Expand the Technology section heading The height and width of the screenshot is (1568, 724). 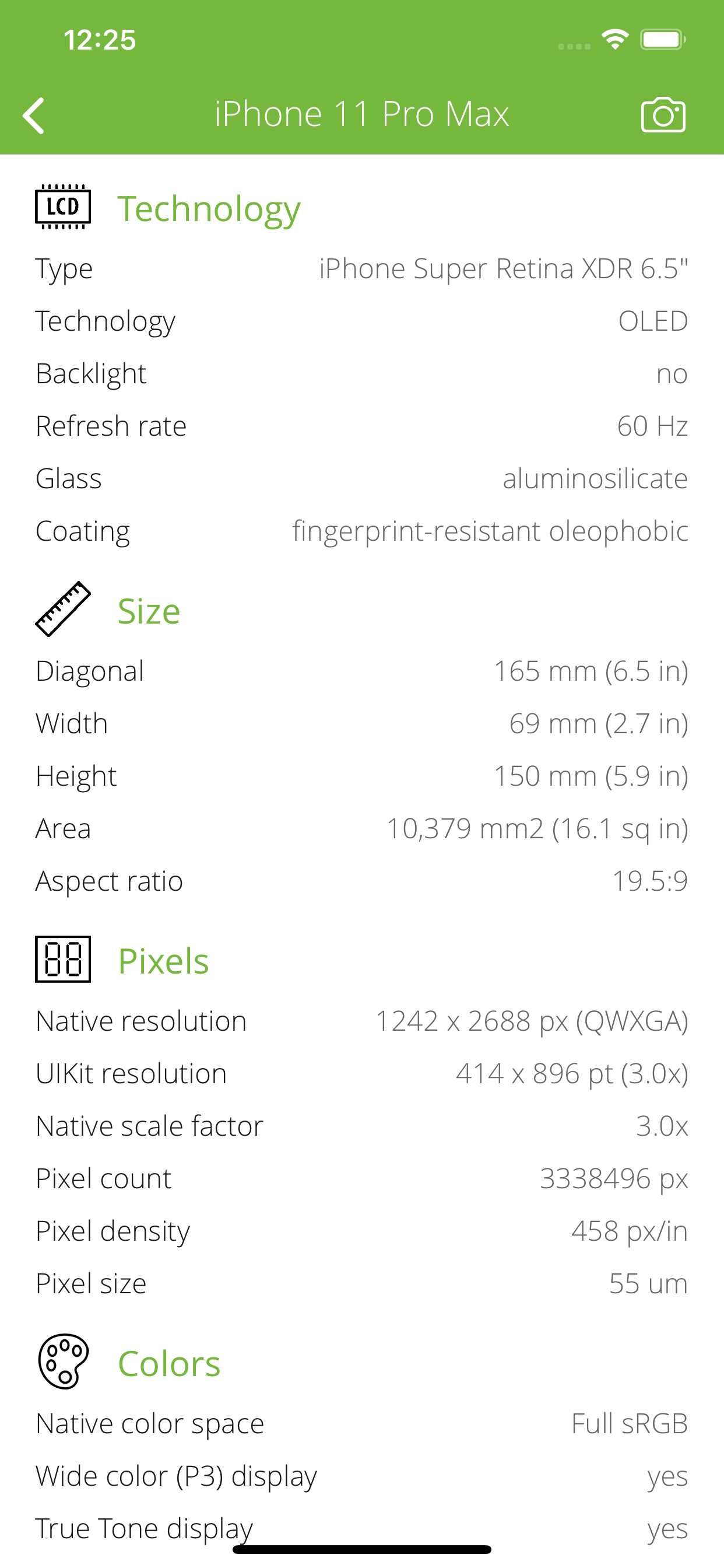click(x=209, y=208)
